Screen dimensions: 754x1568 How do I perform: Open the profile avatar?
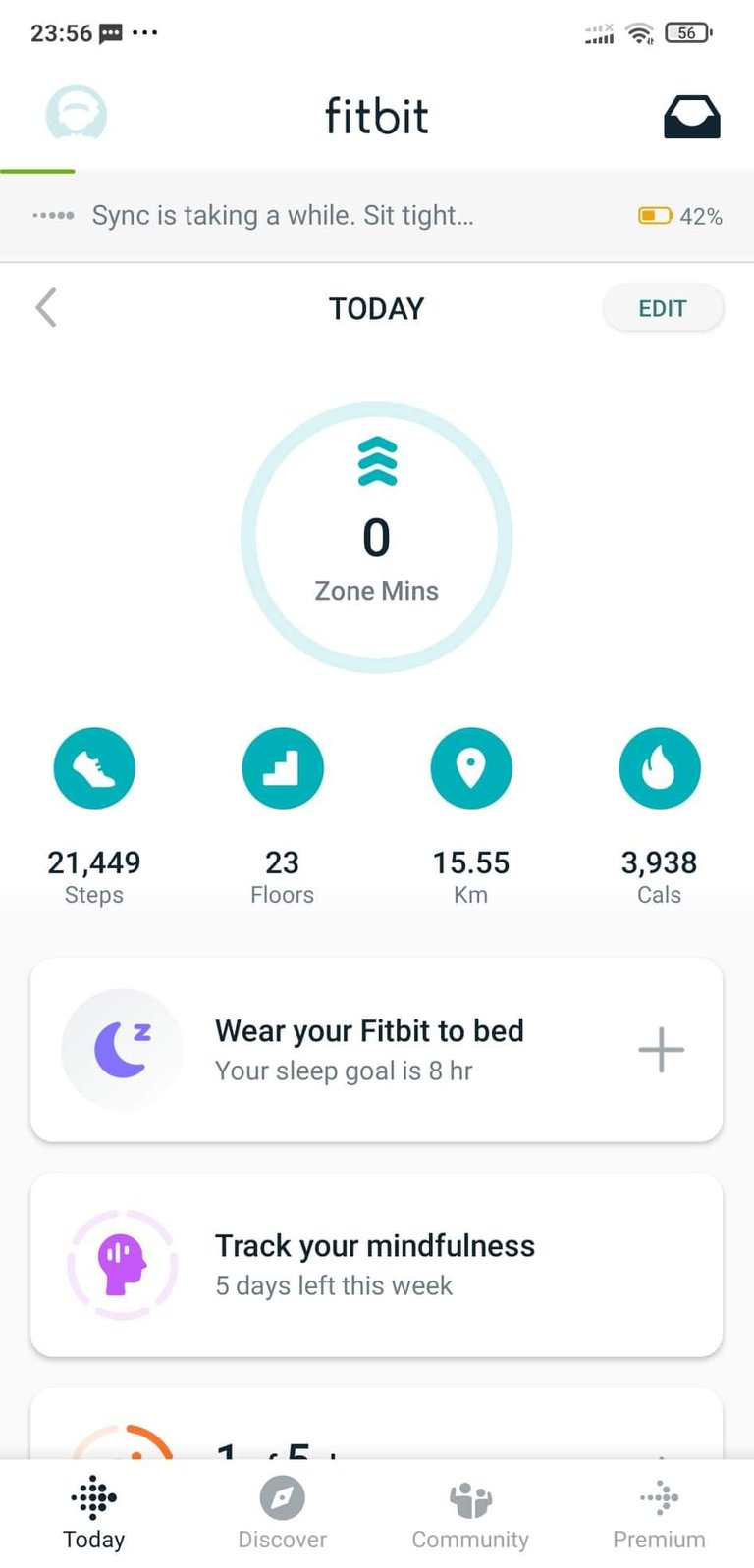tap(77, 115)
